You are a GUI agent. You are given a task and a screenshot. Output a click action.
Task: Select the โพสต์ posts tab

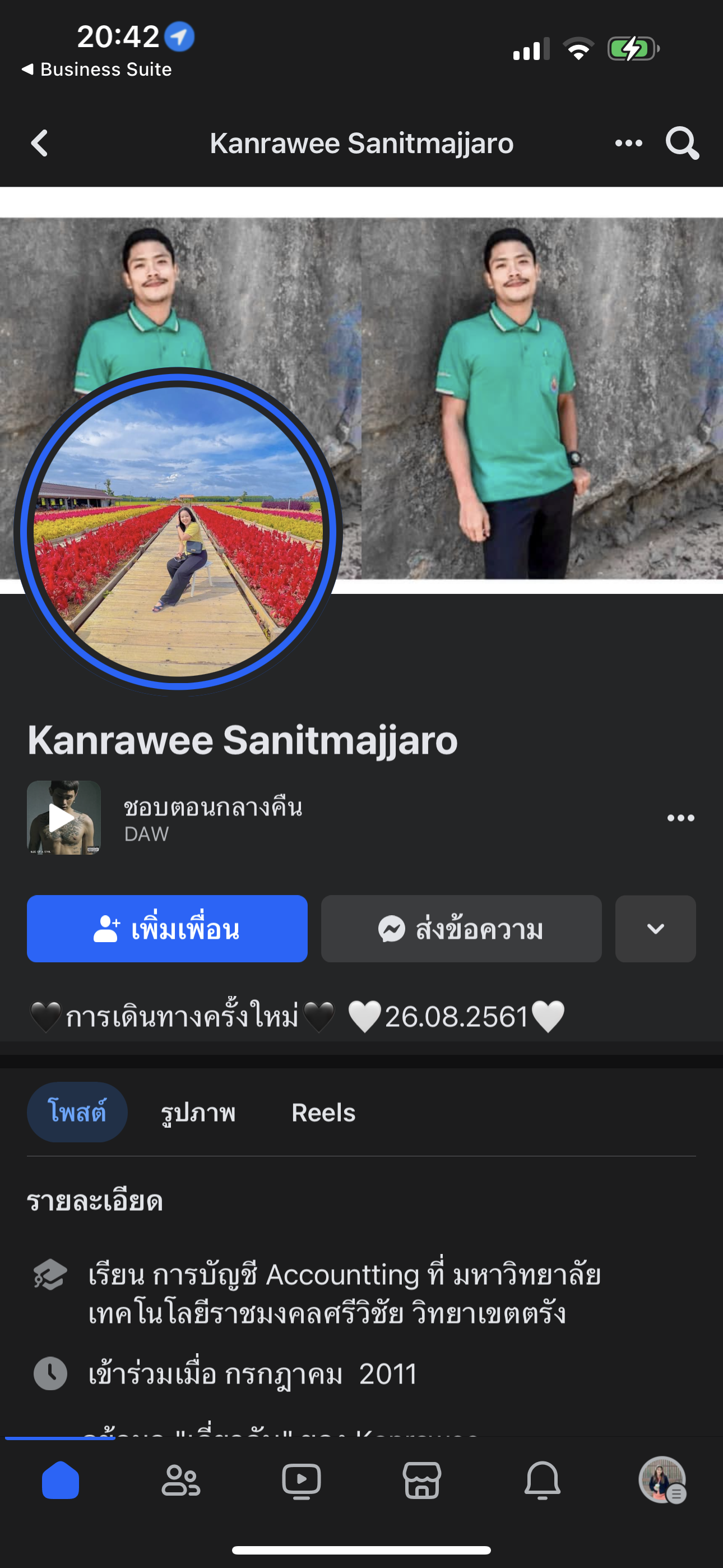coord(77,1112)
